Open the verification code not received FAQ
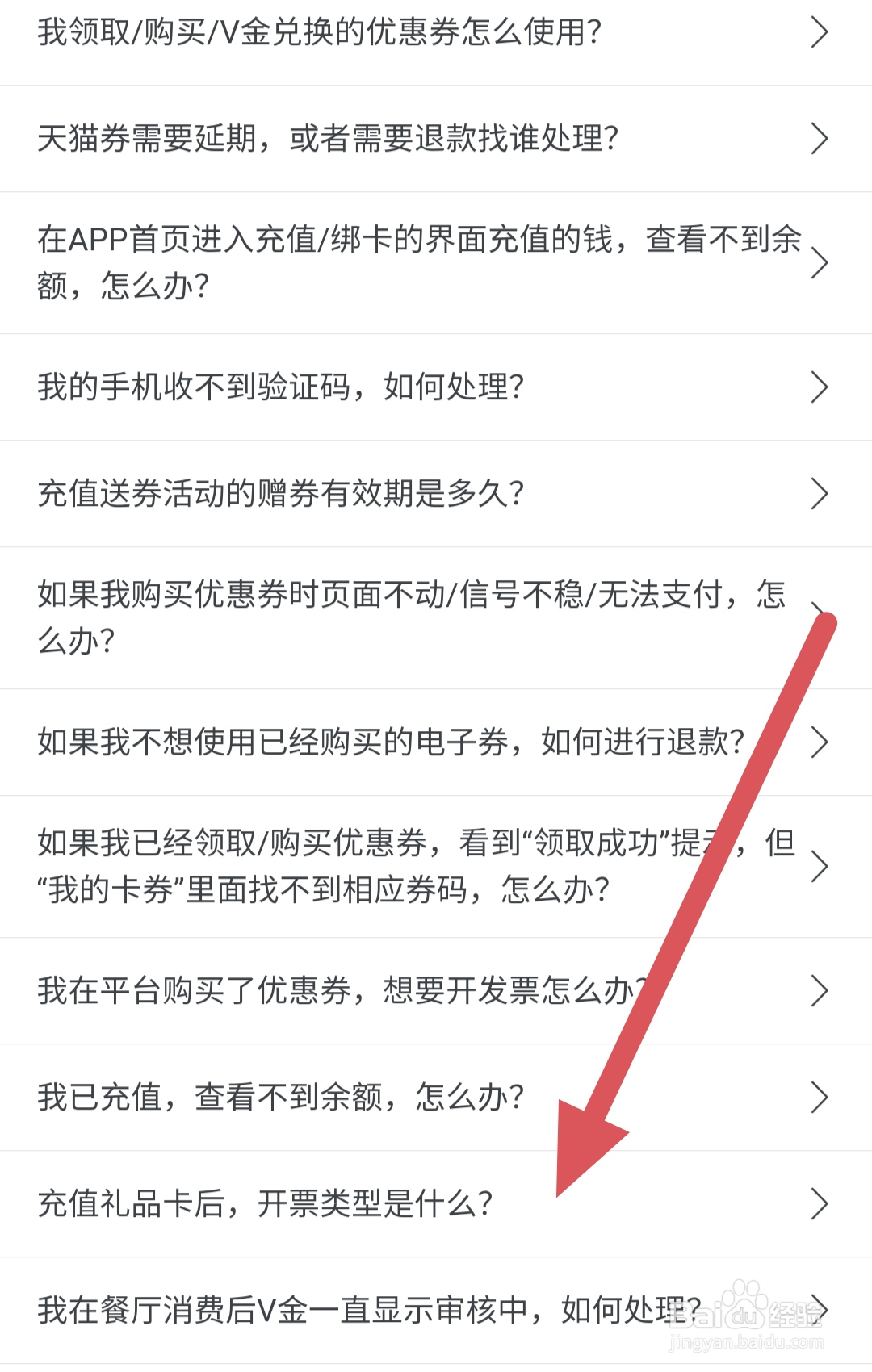The height and width of the screenshot is (1372, 872). pos(283,387)
